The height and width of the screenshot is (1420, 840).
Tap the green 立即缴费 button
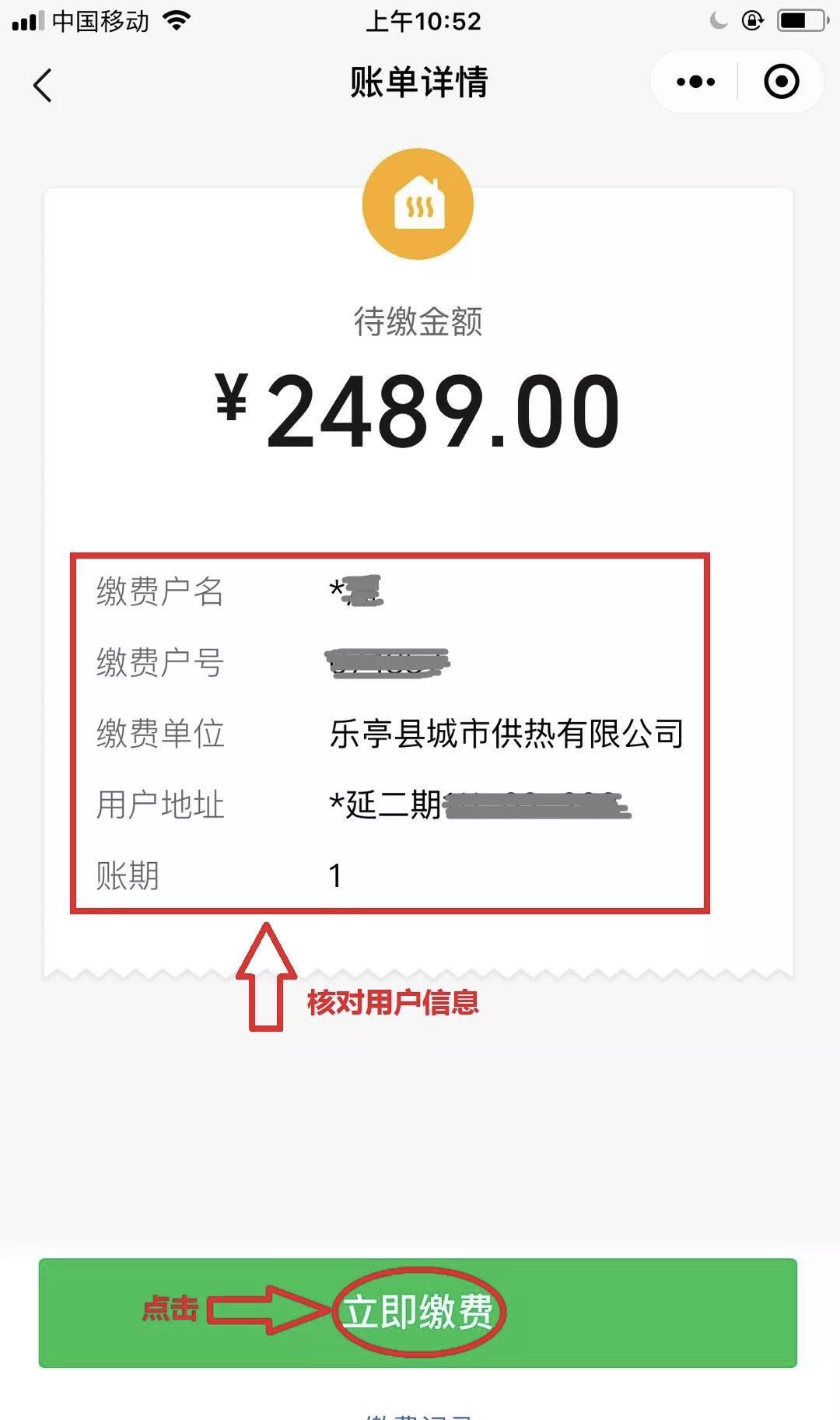pyautogui.click(x=418, y=1313)
